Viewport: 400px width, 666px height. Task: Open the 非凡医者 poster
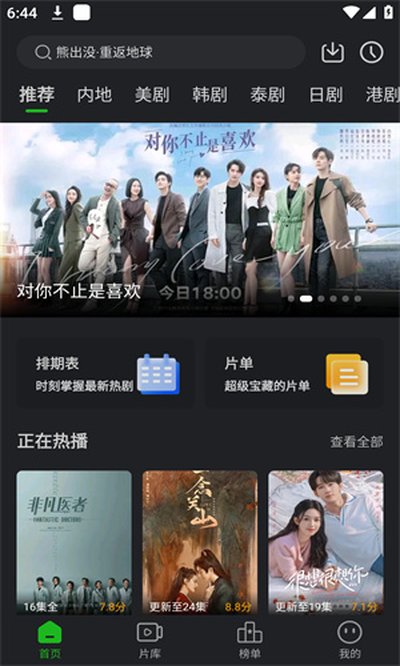(74, 542)
